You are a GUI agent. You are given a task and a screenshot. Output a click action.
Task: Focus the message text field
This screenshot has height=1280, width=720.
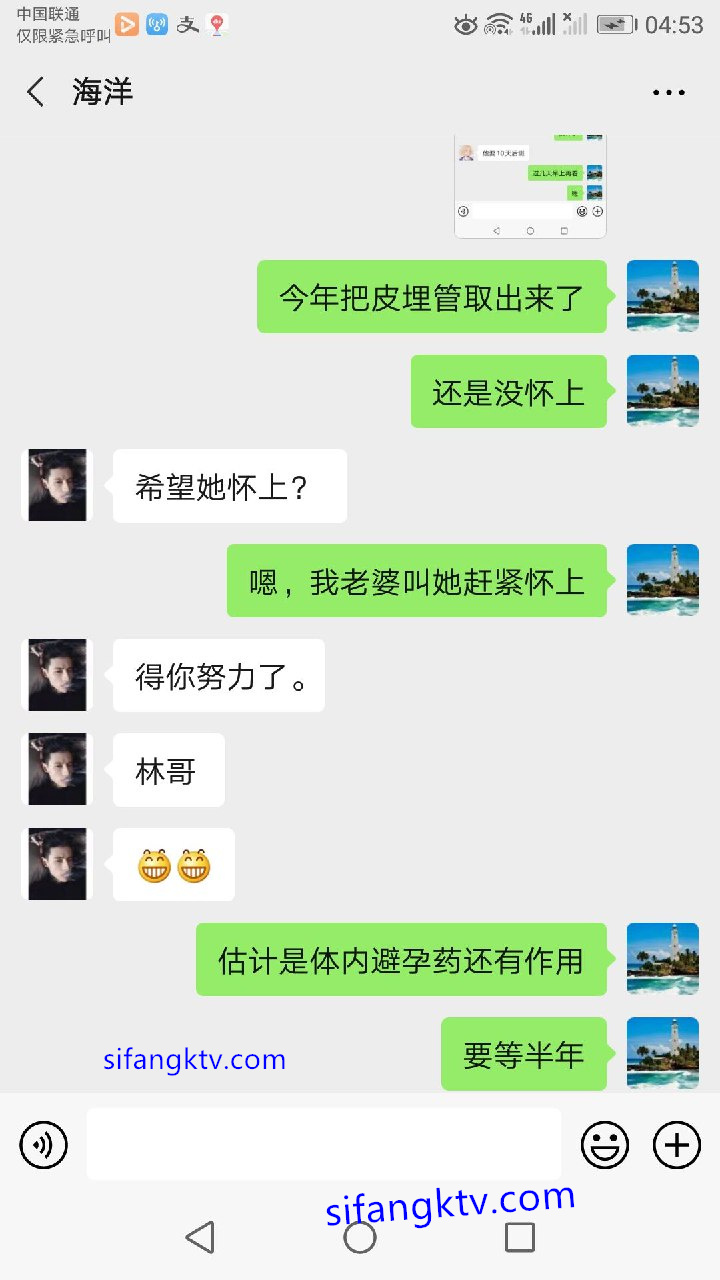(x=323, y=1144)
